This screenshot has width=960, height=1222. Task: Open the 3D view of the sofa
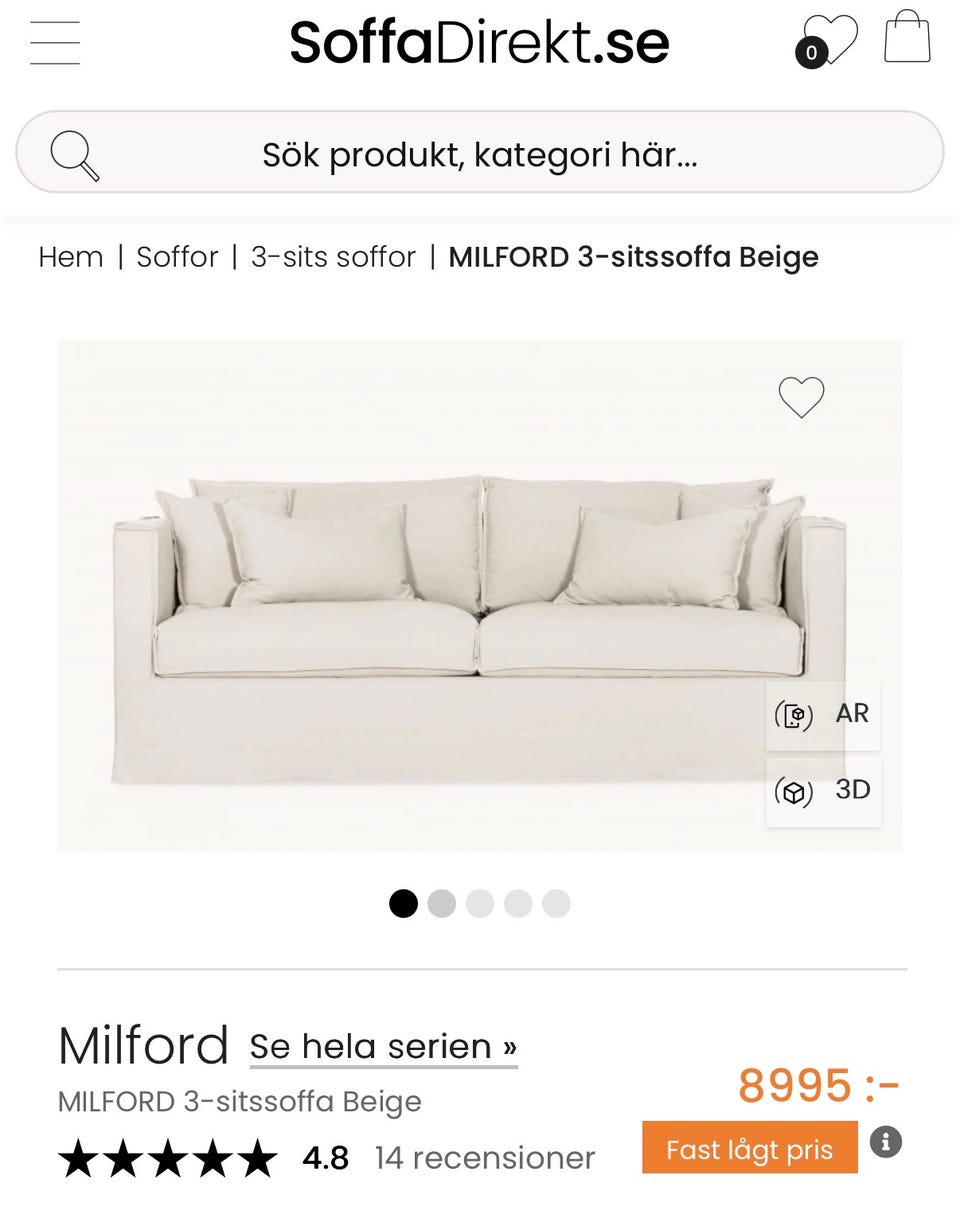click(822, 790)
